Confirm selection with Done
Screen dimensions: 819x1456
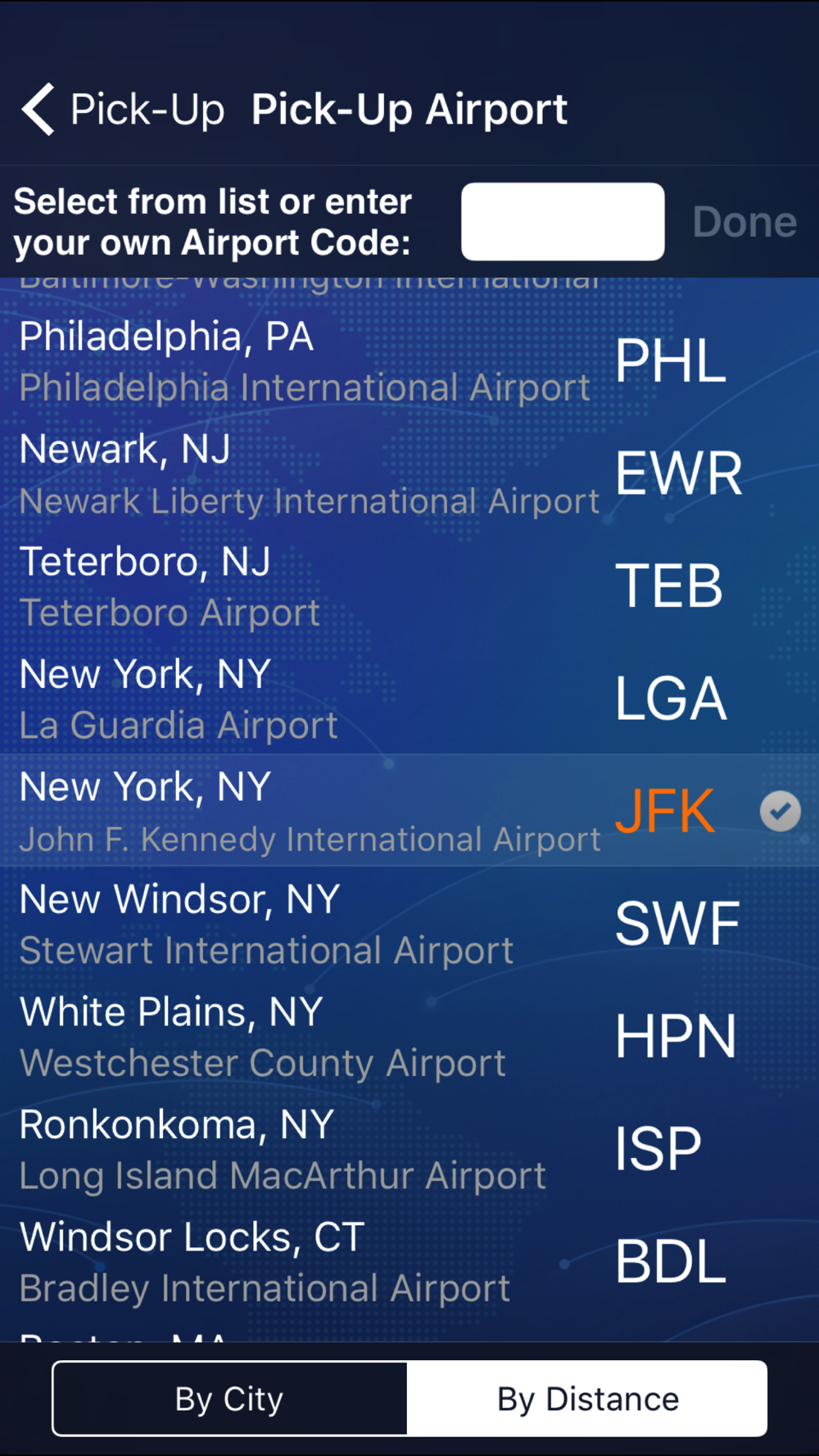(744, 222)
